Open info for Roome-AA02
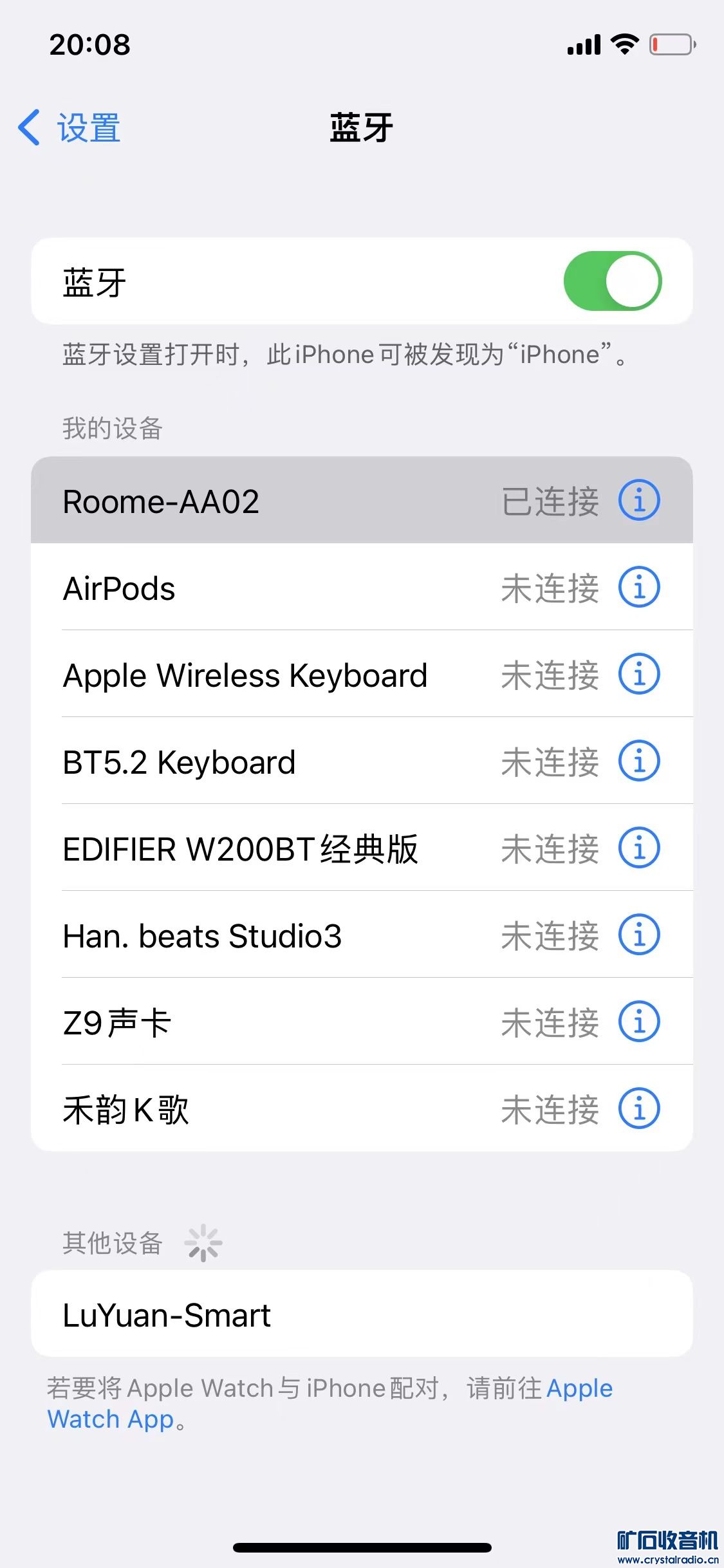Viewport: 724px width, 1568px height. 639,500
